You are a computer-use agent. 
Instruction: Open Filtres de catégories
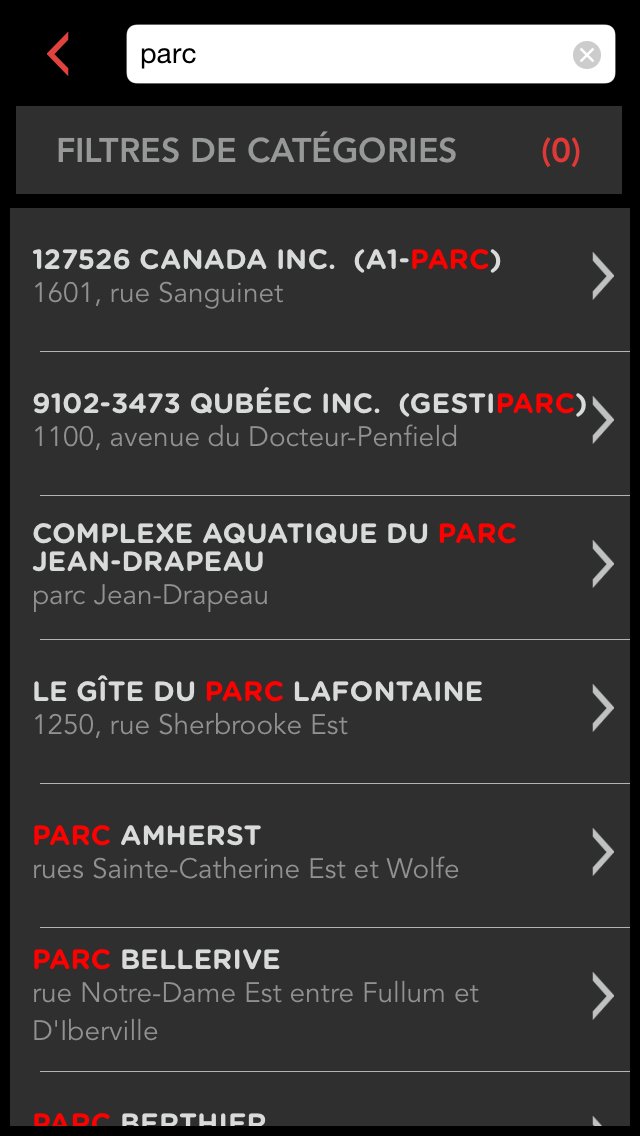pos(319,150)
